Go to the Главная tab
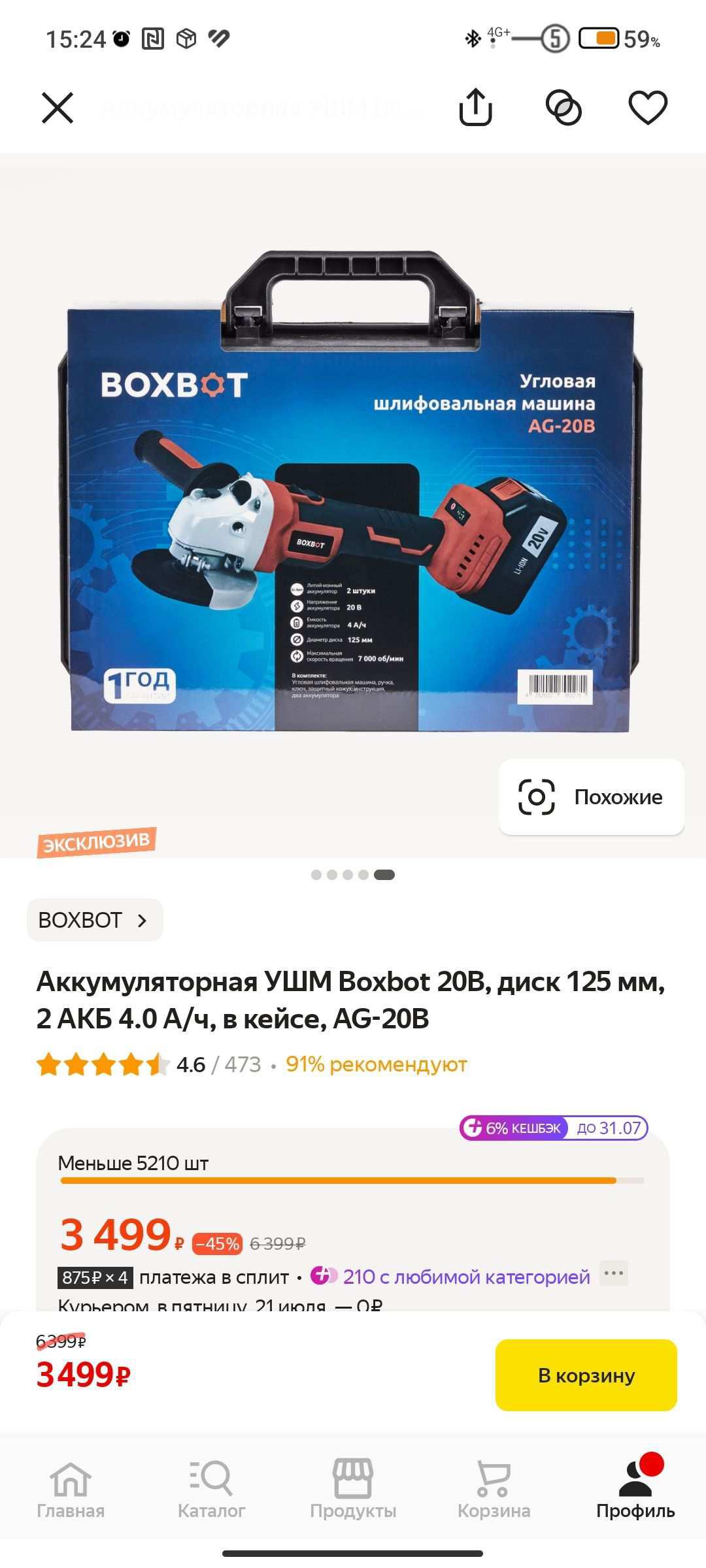 pos(71,1490)
